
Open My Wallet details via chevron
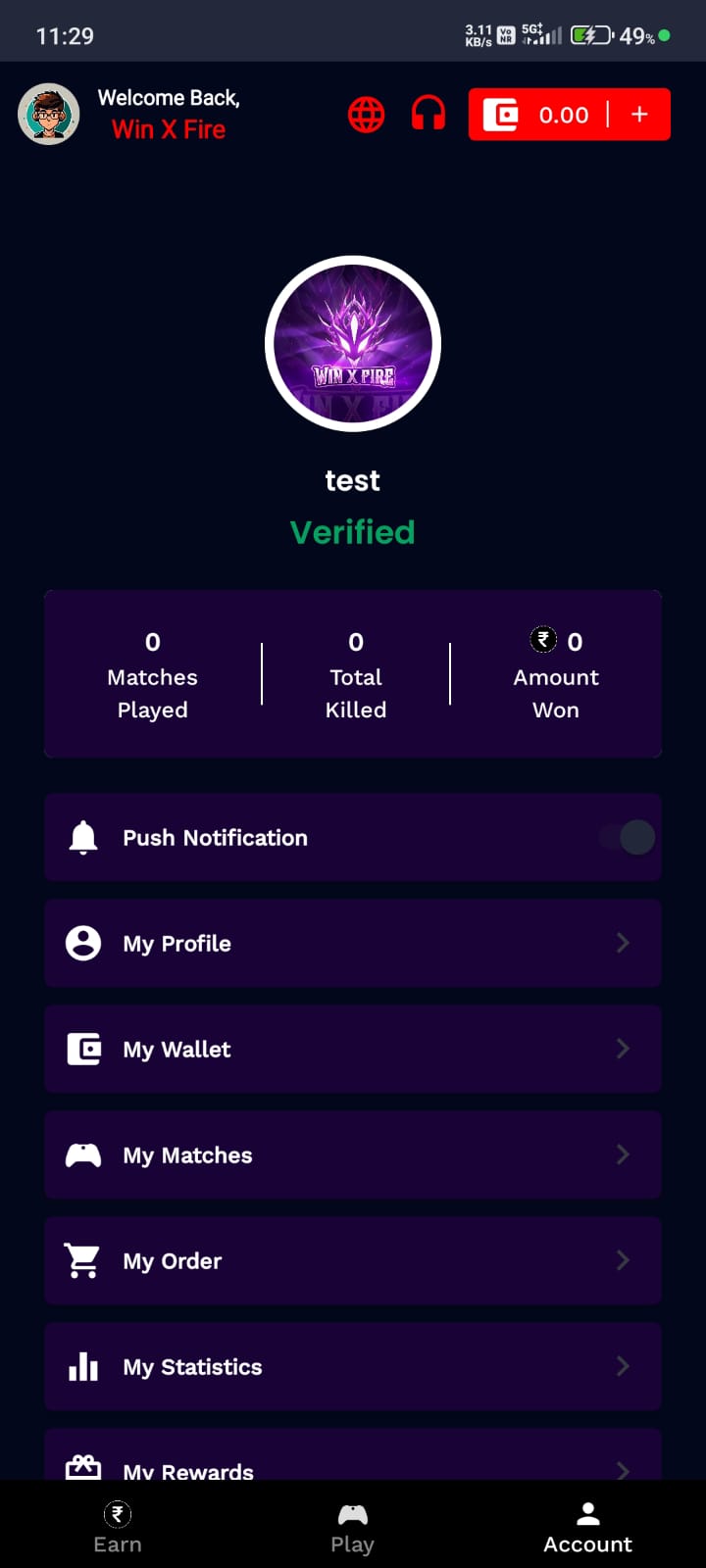[623, 1049]
